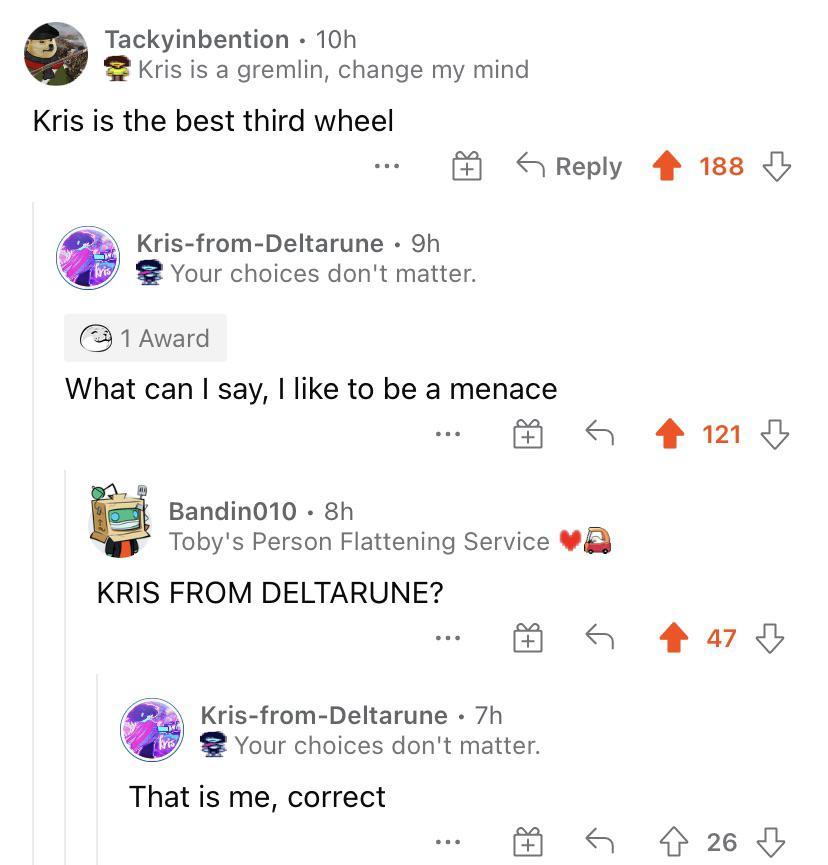Click the '1 Award' badge
Screen dimensions: 828x865
(145, 338)
